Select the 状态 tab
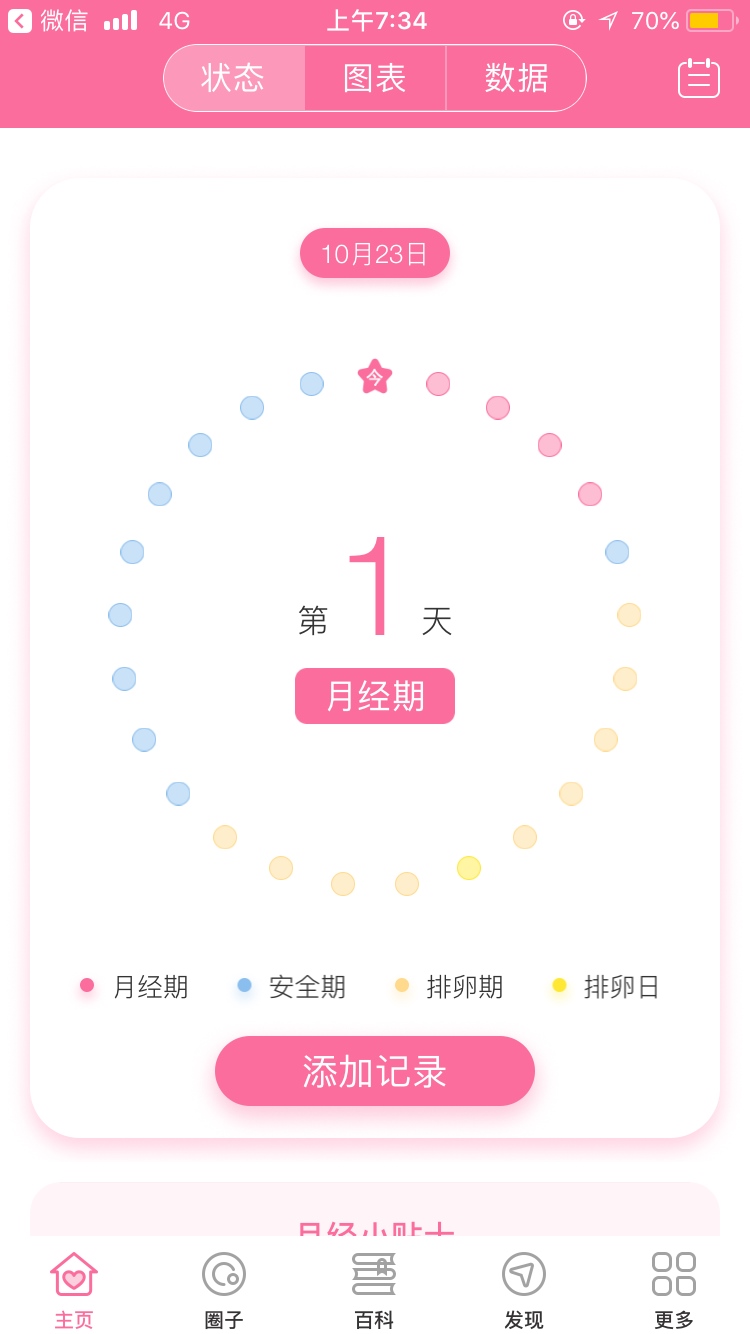 click(x=234, y=78)
